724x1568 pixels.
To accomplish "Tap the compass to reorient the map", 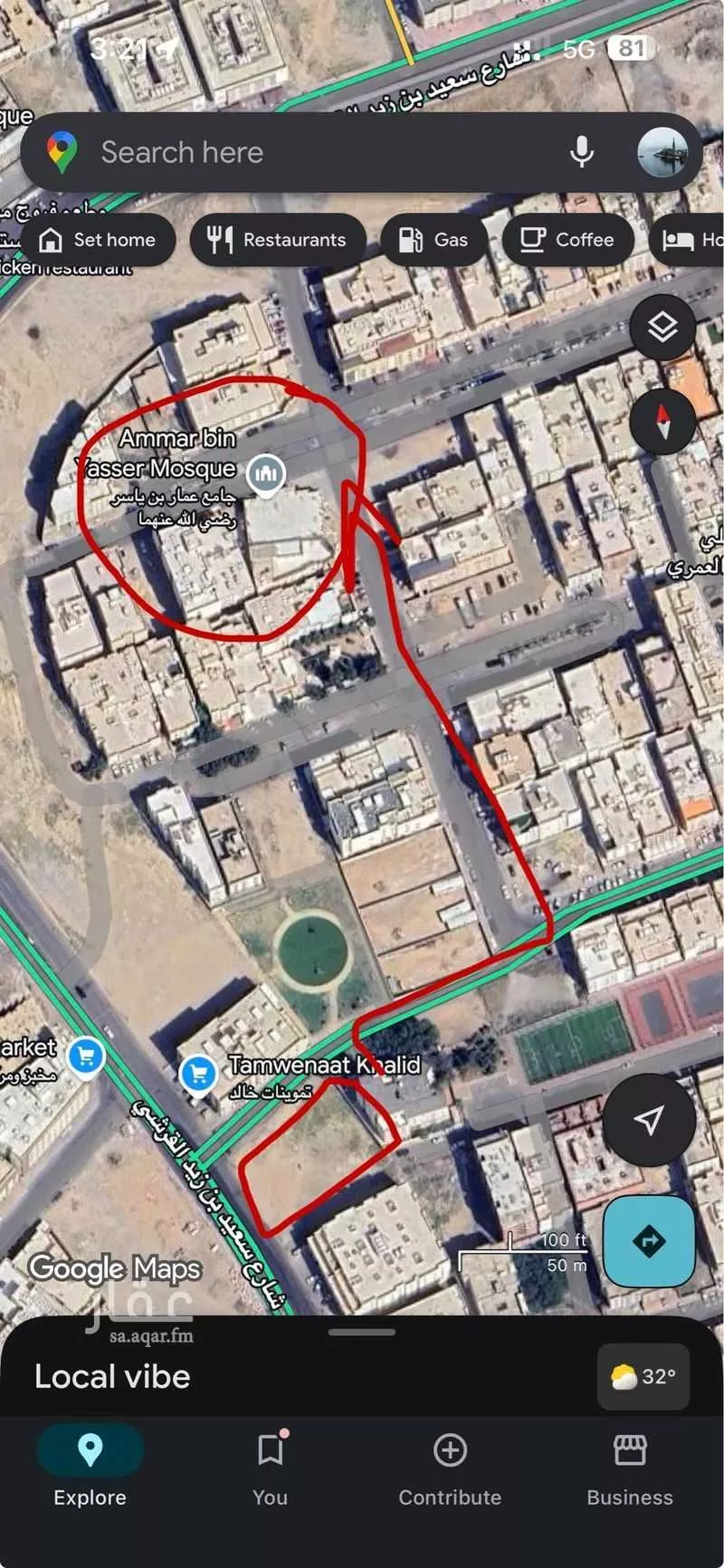I will click(x=663, y=422).
